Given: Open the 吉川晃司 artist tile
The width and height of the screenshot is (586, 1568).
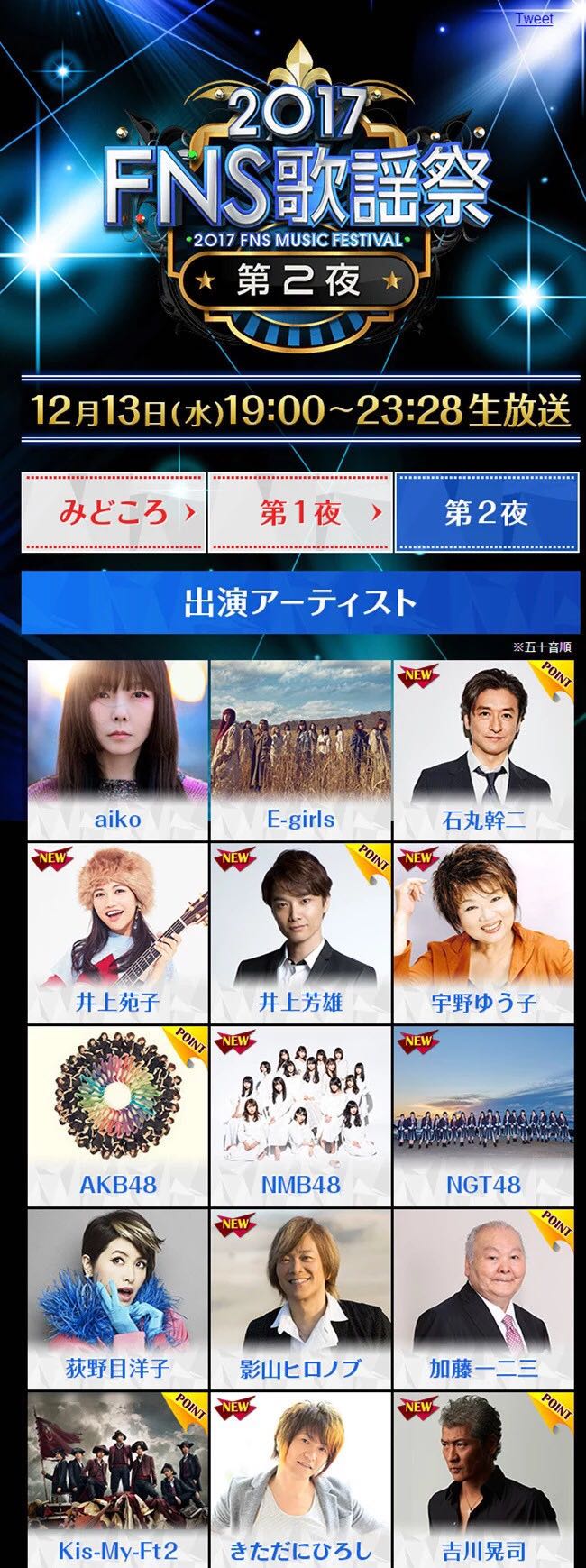Looking at the screenshot, I should [483, 1480].
